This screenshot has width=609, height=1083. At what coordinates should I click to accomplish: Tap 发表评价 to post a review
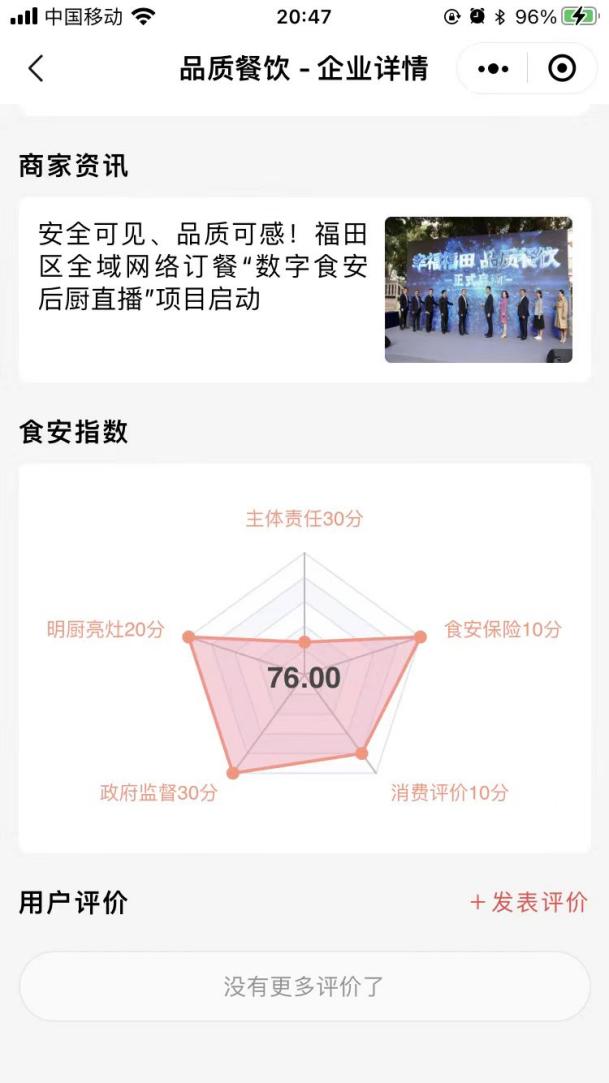[x=529, y=902]
